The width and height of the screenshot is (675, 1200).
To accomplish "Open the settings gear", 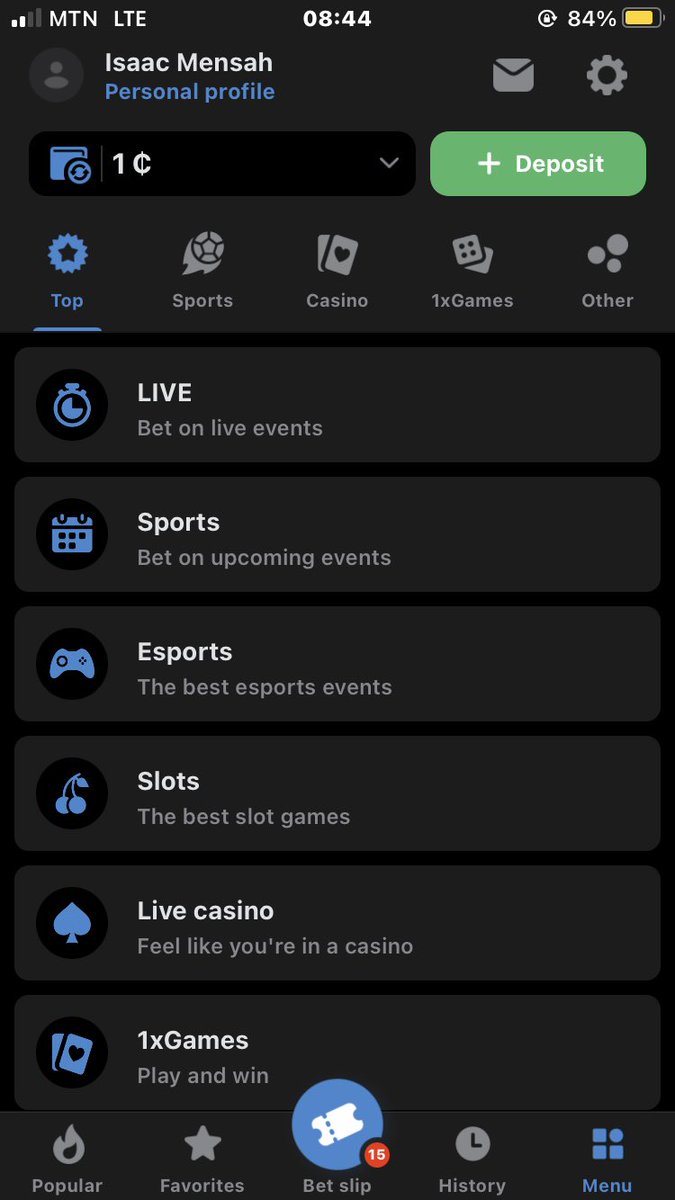I will click(x=606, y=76).
